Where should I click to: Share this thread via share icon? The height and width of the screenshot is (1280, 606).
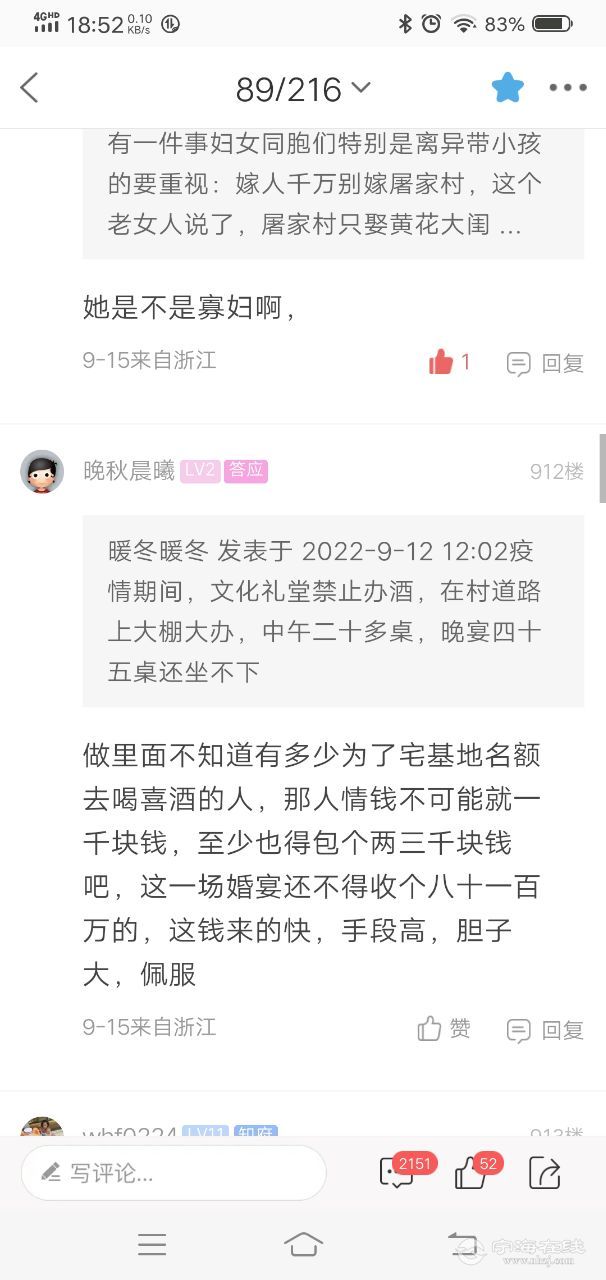pos(544,1173)
